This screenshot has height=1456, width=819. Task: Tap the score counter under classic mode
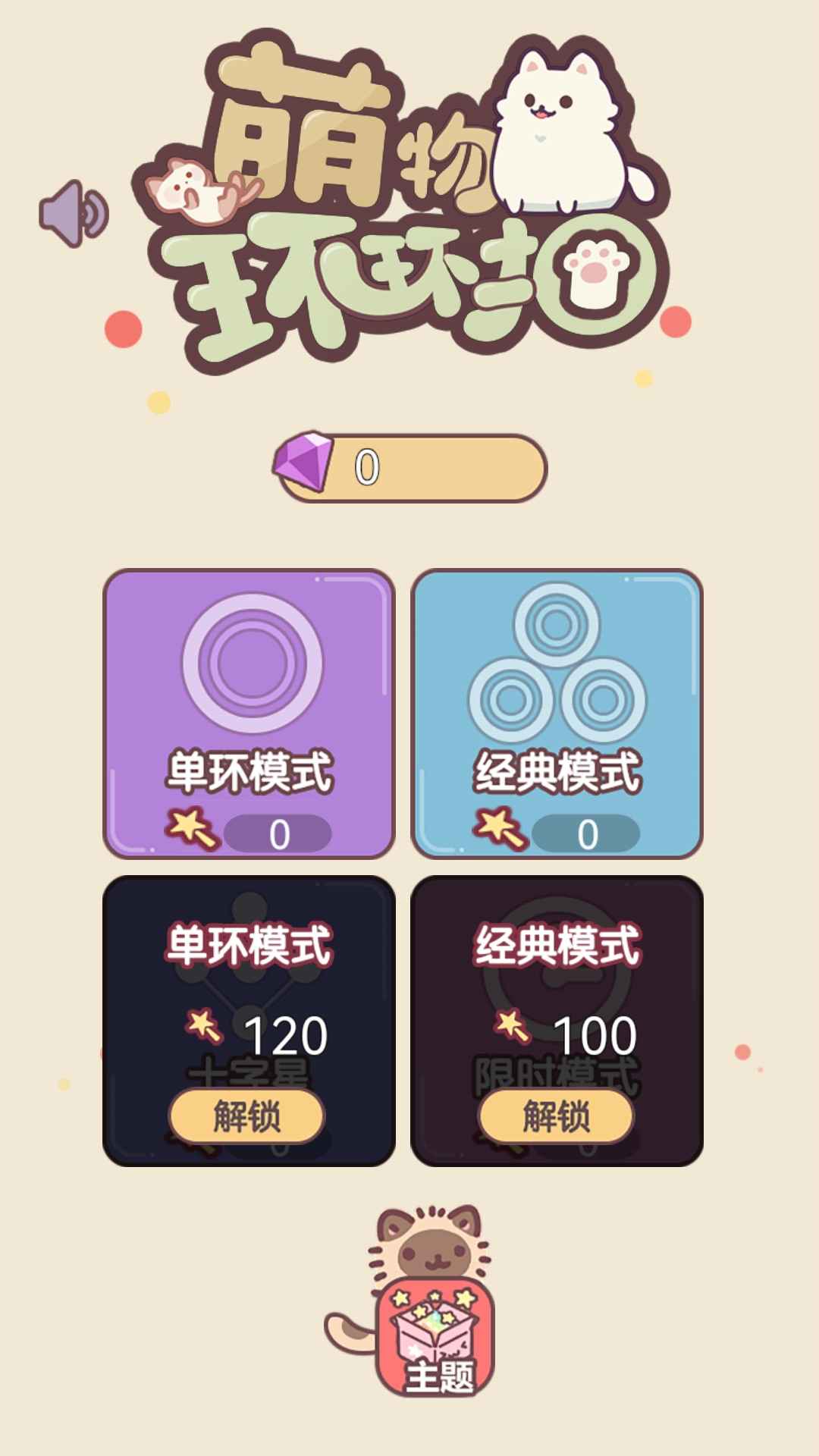click(588, 836)
